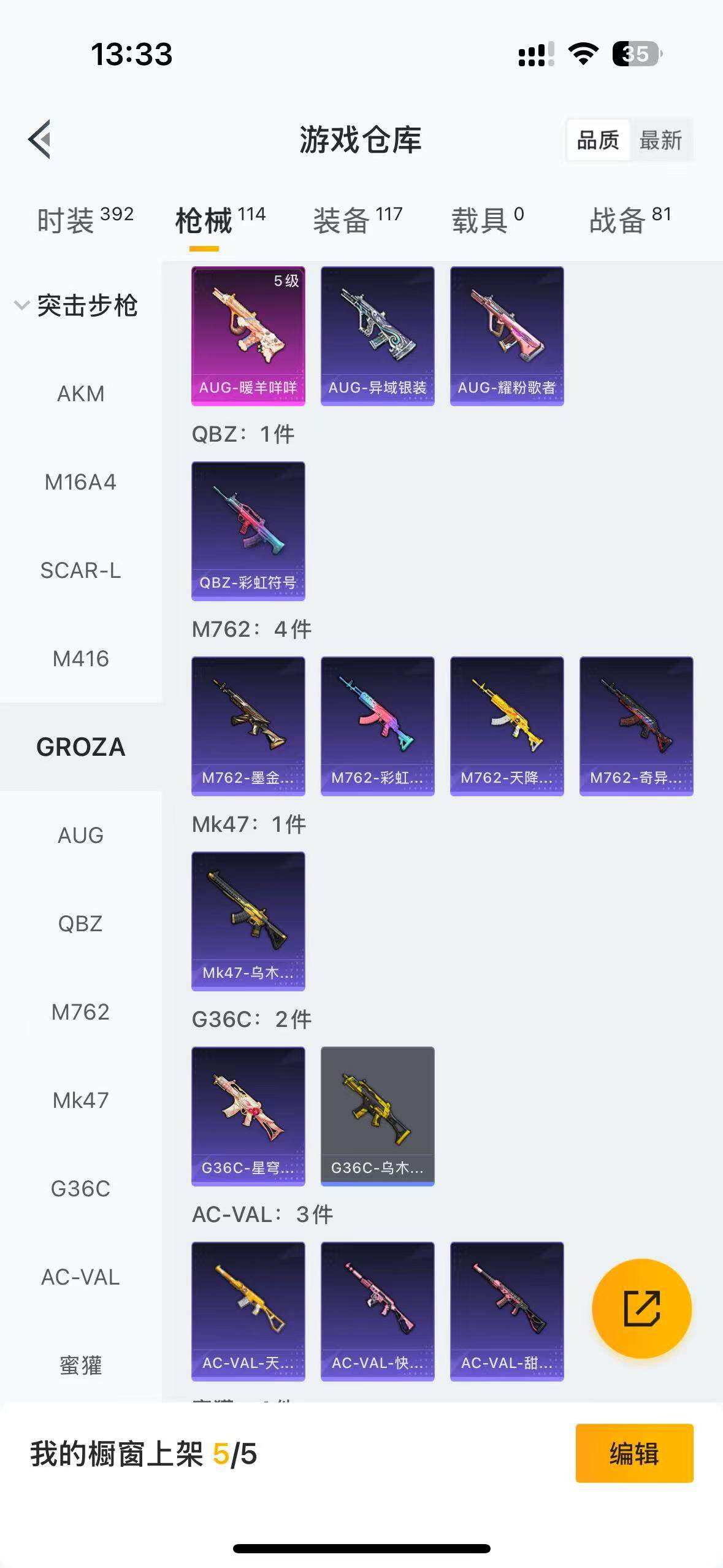This screenshot has height=1568, width=723.
Task: Select M416 in the side list
Action: click(80, 659)
